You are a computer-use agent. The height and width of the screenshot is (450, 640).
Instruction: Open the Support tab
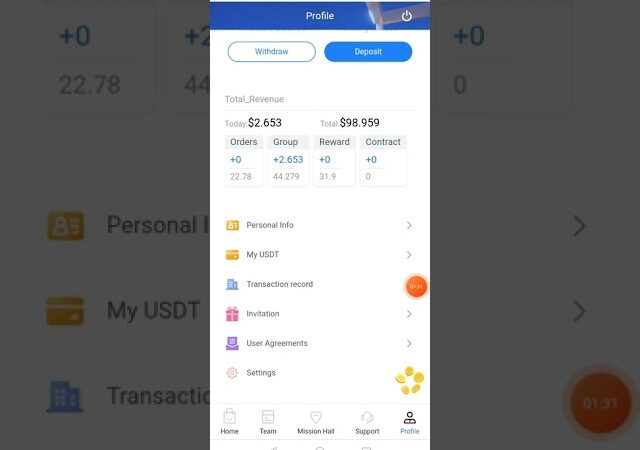coord(367,421)
